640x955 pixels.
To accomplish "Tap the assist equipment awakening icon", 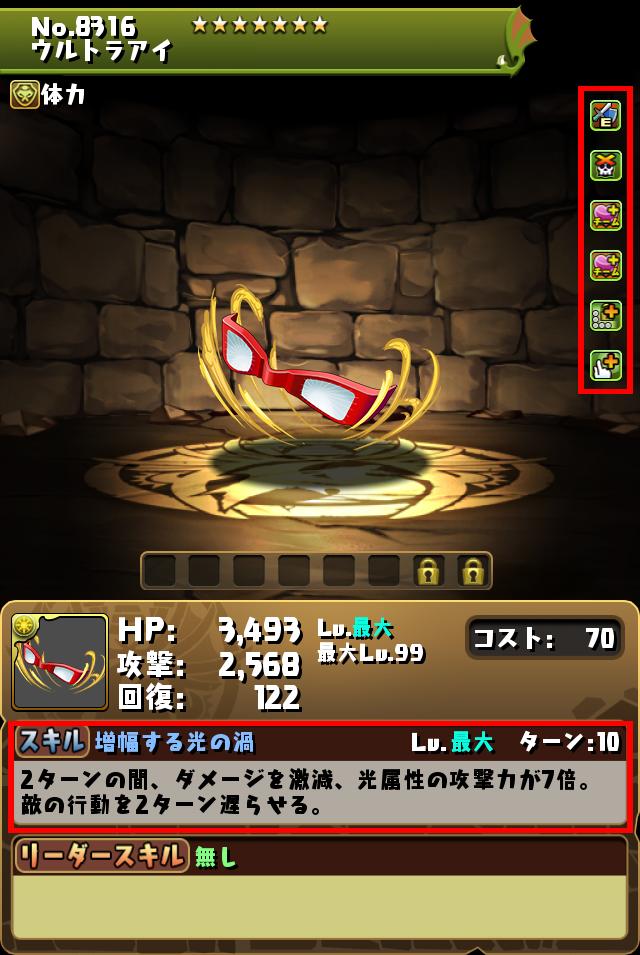I will [605, 116].
